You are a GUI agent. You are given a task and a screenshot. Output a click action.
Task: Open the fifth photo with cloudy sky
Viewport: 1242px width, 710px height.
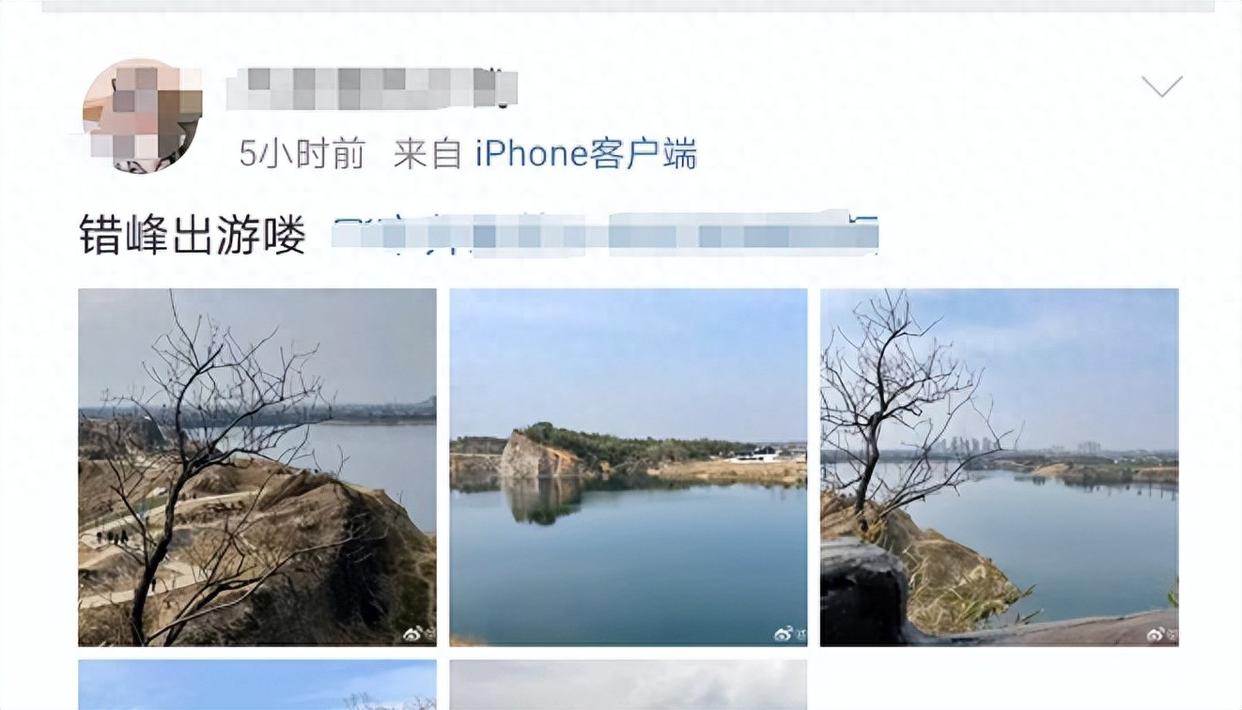pyautogui.click(x=628, y=686)
